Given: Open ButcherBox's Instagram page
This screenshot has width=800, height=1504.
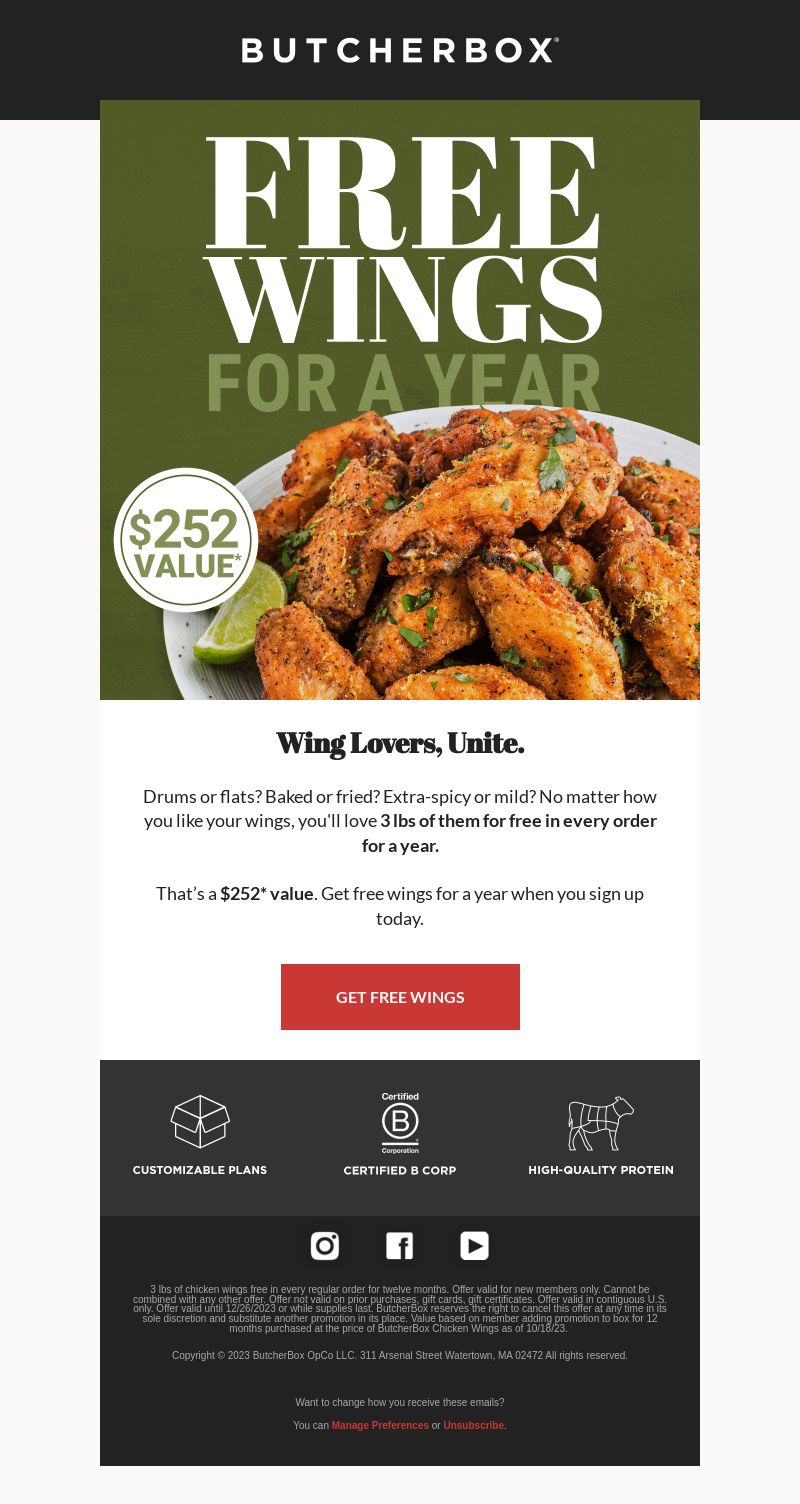Looking at the screenshot, I should (x=325, y=1245).
